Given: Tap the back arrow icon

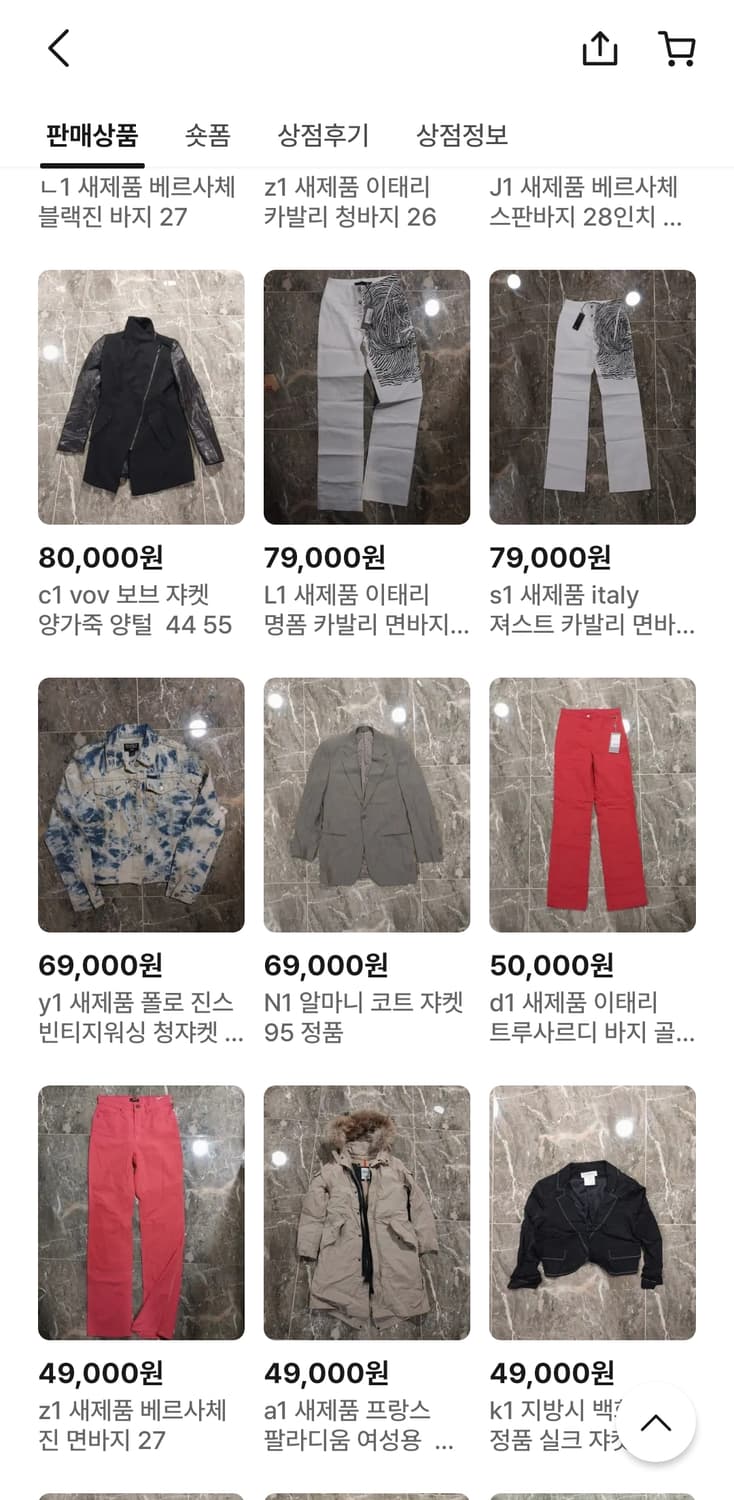Looking at the screenshot, I should (57, 46).
